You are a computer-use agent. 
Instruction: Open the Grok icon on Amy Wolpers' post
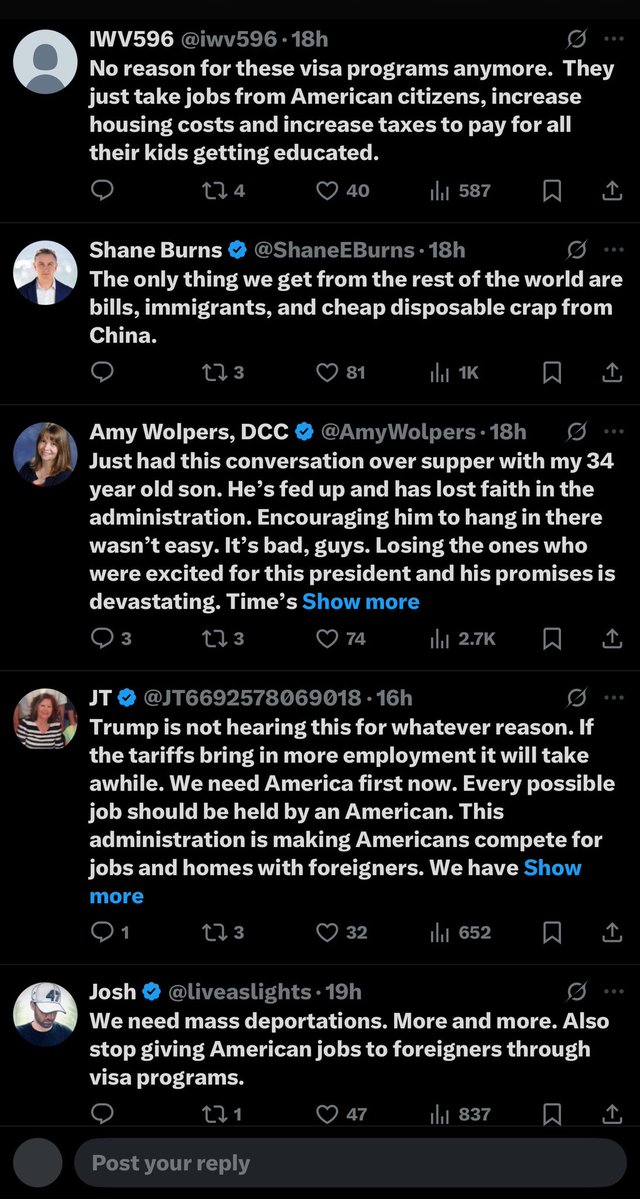click(x=576, y=432)
